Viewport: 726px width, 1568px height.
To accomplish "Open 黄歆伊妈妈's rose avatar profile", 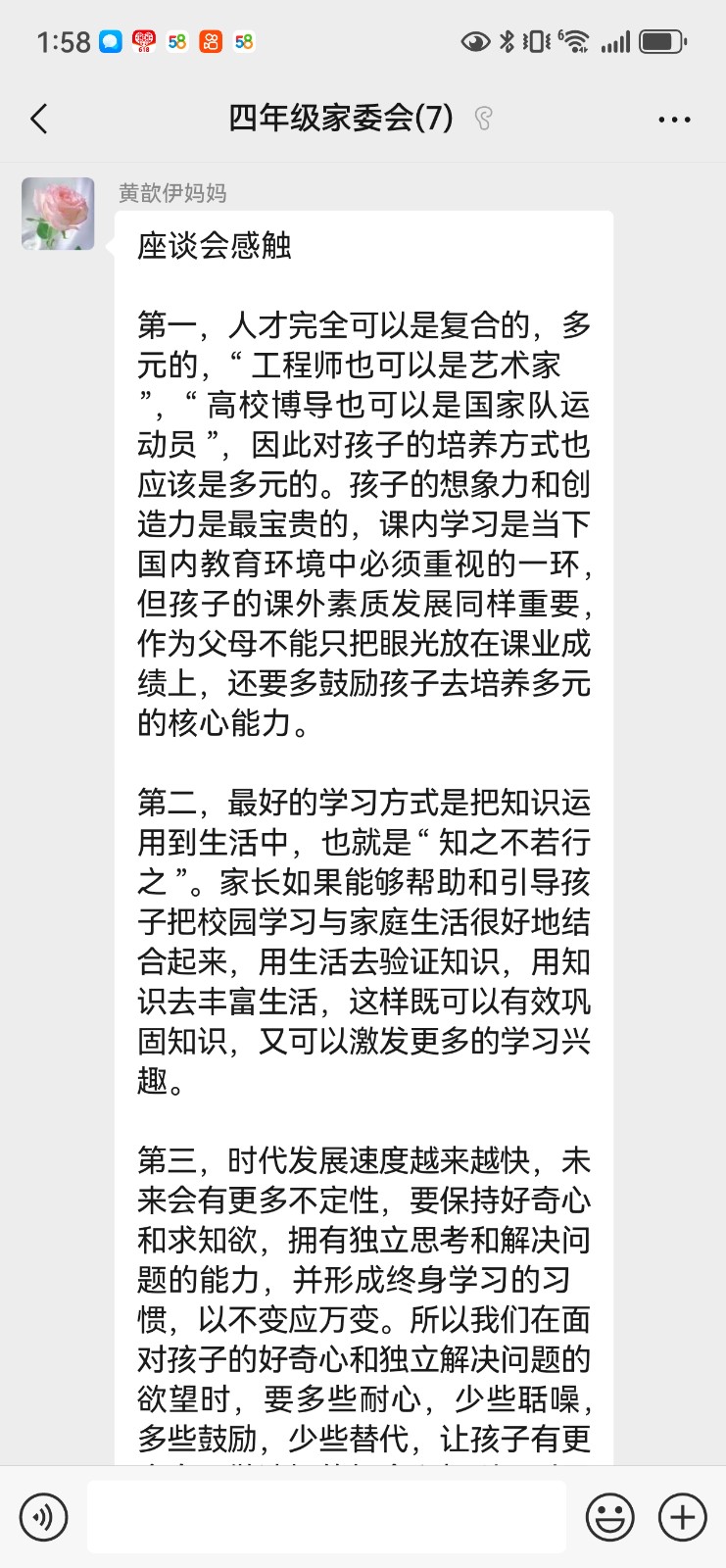I will tap(58, 214).
